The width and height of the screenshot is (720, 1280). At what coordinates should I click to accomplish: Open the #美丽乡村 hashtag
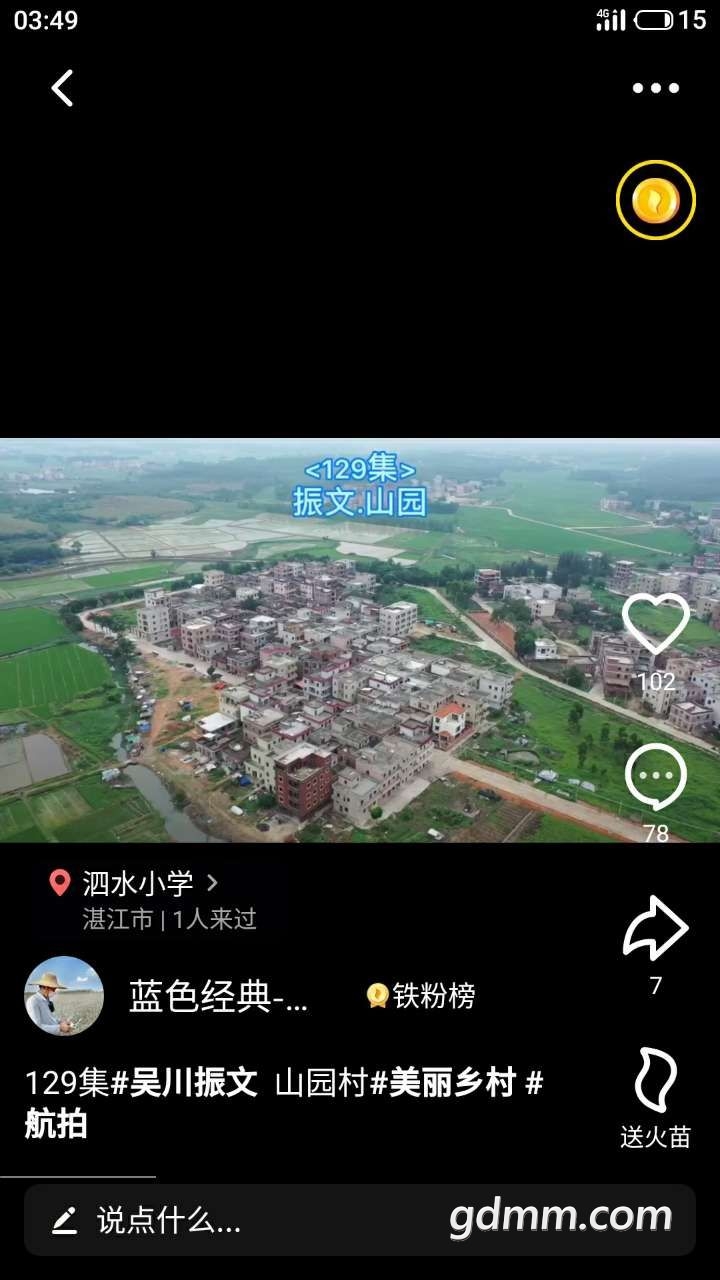point(443,1082)
